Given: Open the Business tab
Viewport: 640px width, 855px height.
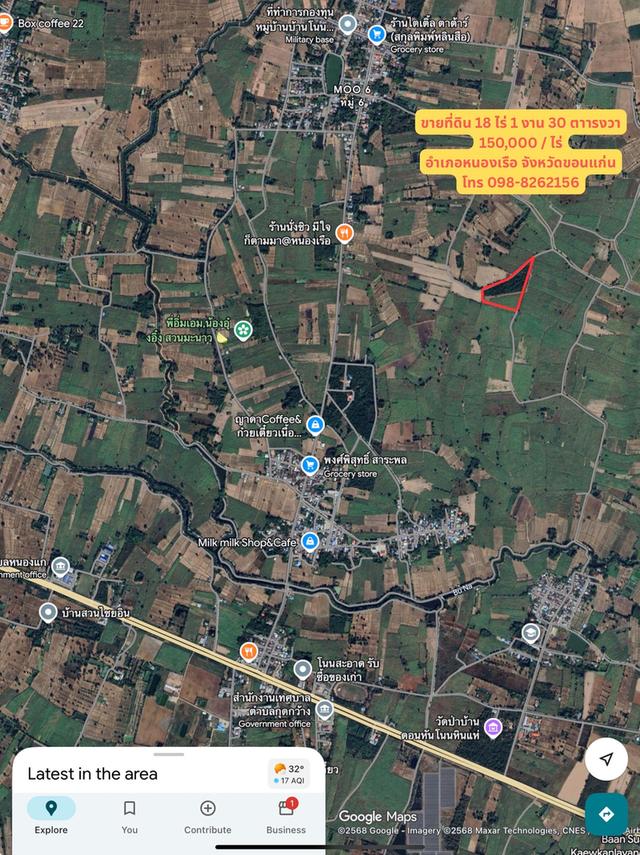Looking at the screenshot, I should (x=286, y=815).
